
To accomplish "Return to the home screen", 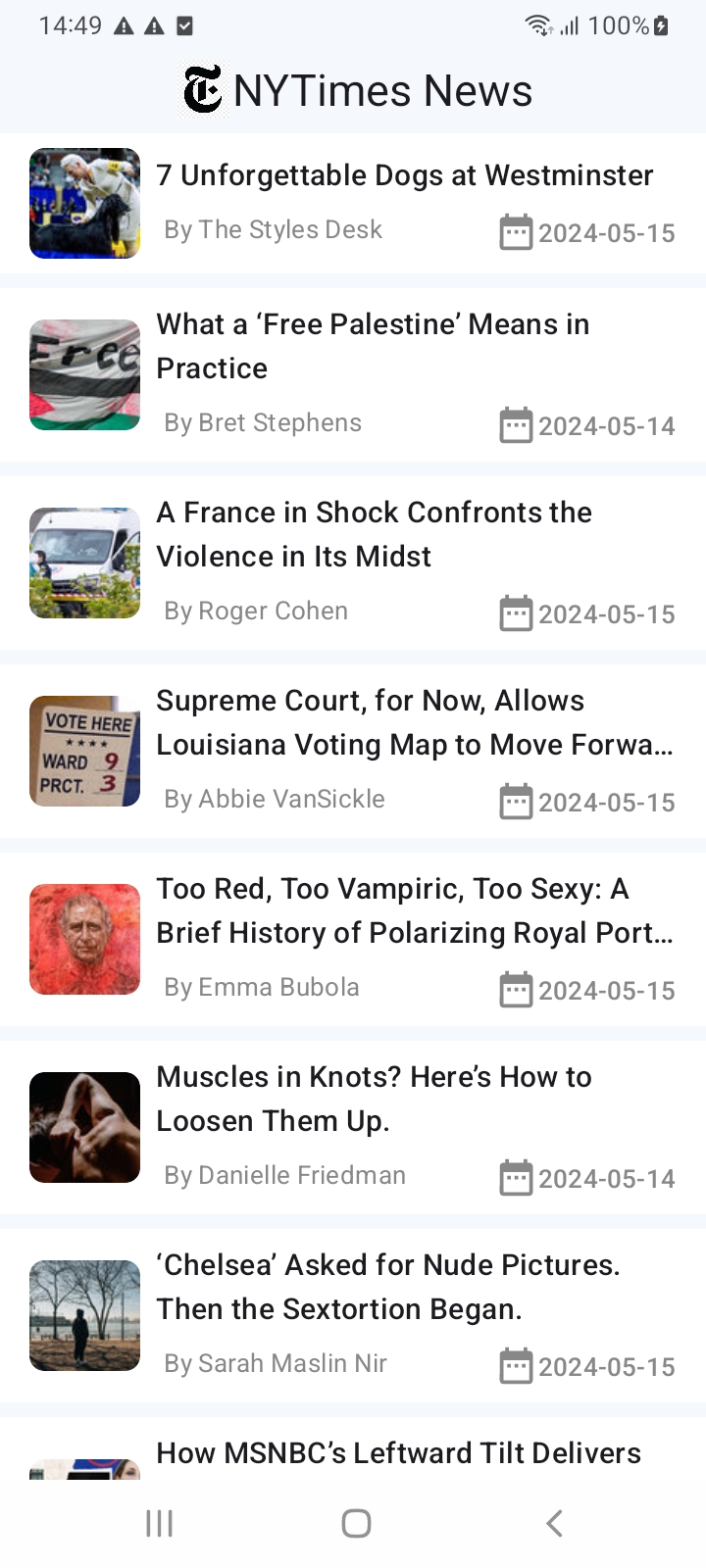I will (x=356, y=1523).
